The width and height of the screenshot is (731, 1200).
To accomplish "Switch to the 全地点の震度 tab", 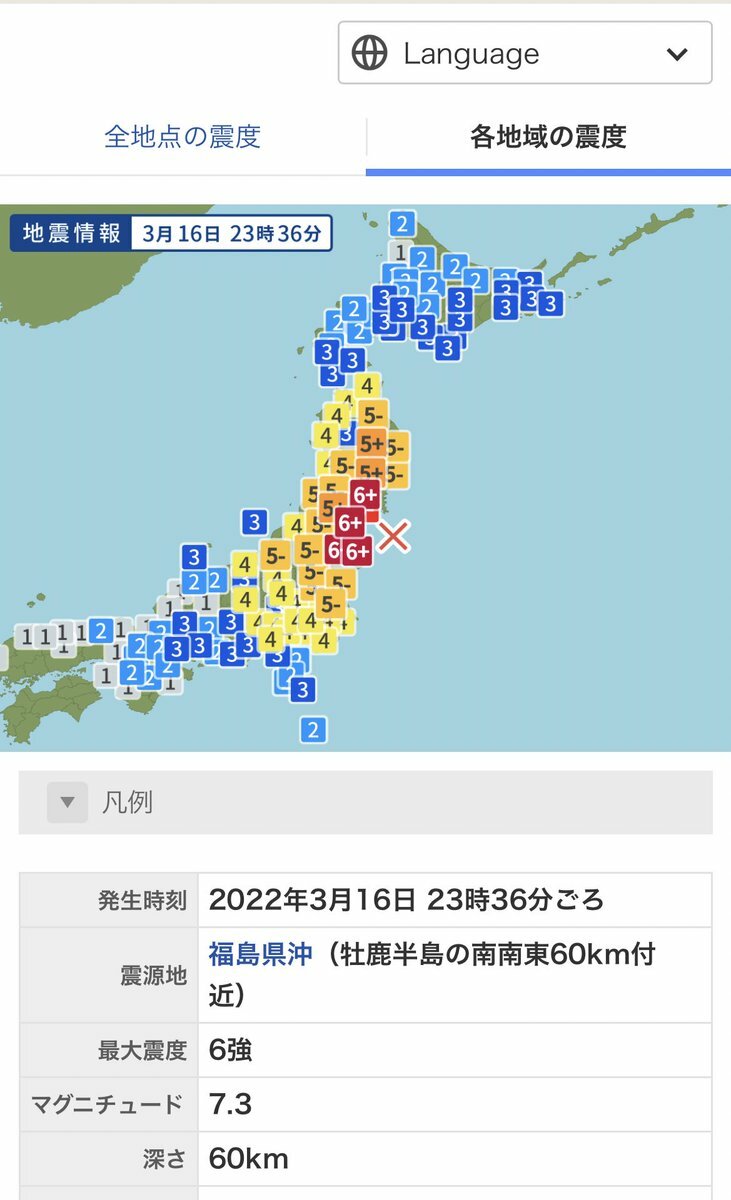I will pos(183,138).
